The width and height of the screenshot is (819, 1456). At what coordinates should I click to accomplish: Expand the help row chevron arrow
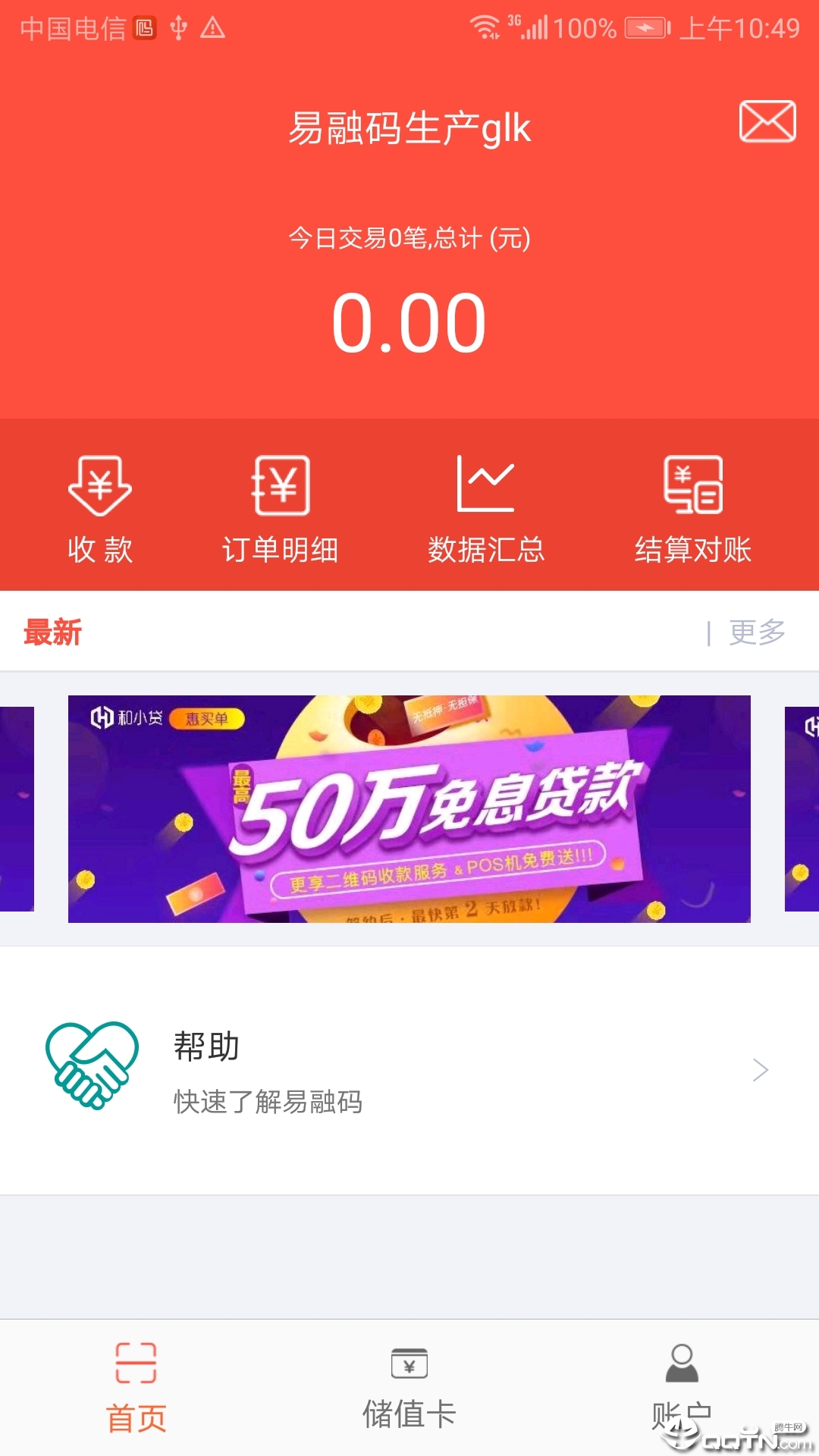point(760,1069)
